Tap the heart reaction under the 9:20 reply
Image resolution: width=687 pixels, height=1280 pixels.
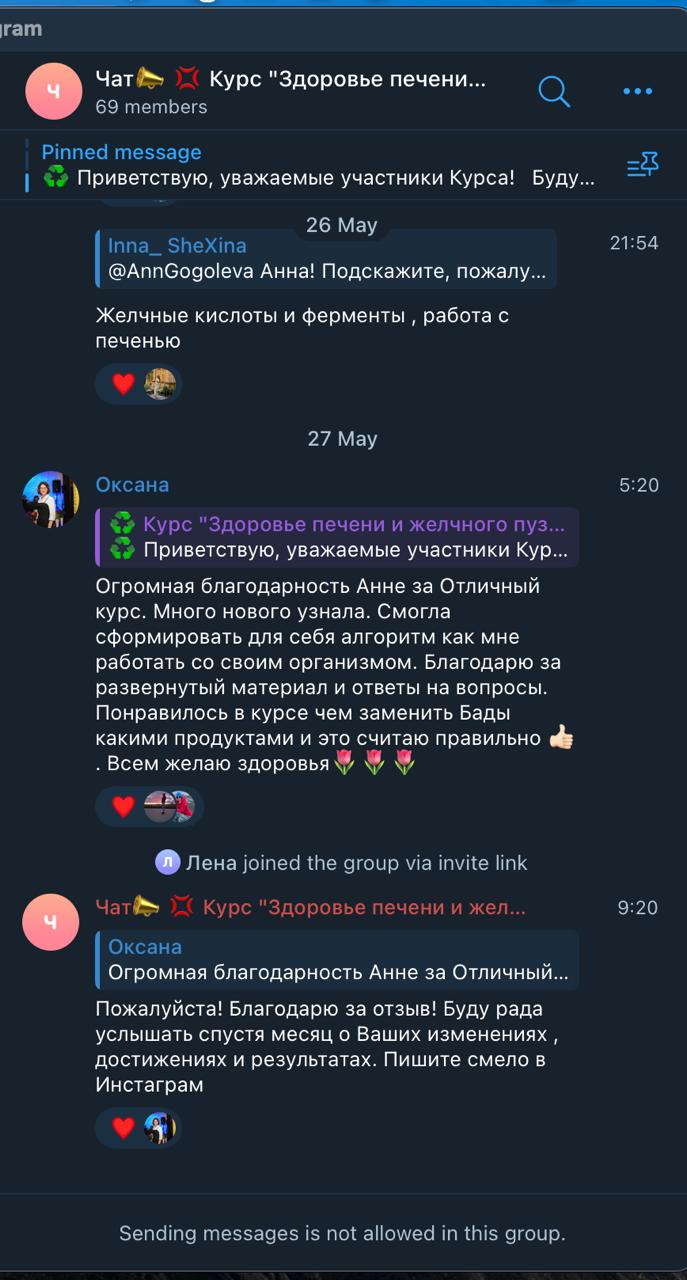coord(123,1128)
